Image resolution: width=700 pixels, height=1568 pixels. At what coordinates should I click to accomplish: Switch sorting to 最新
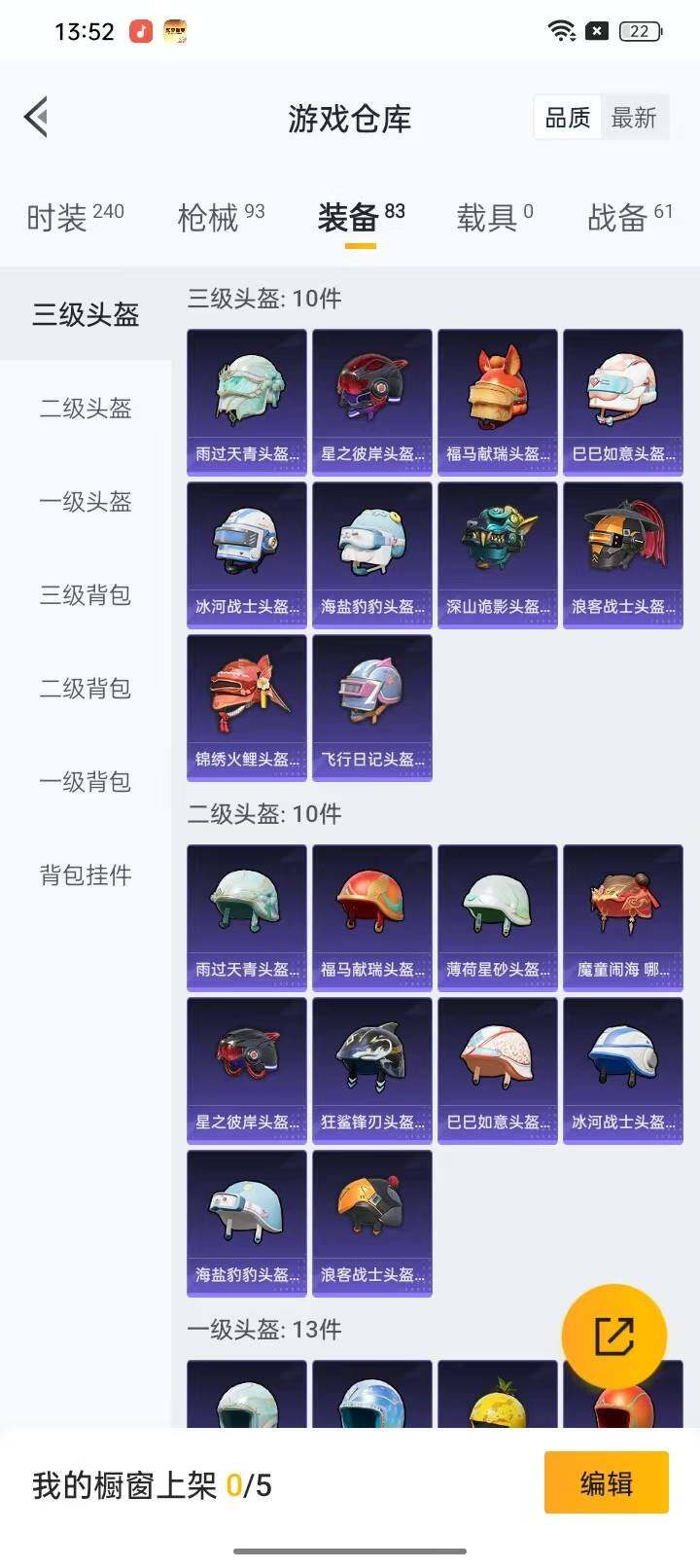coord(635,117)
